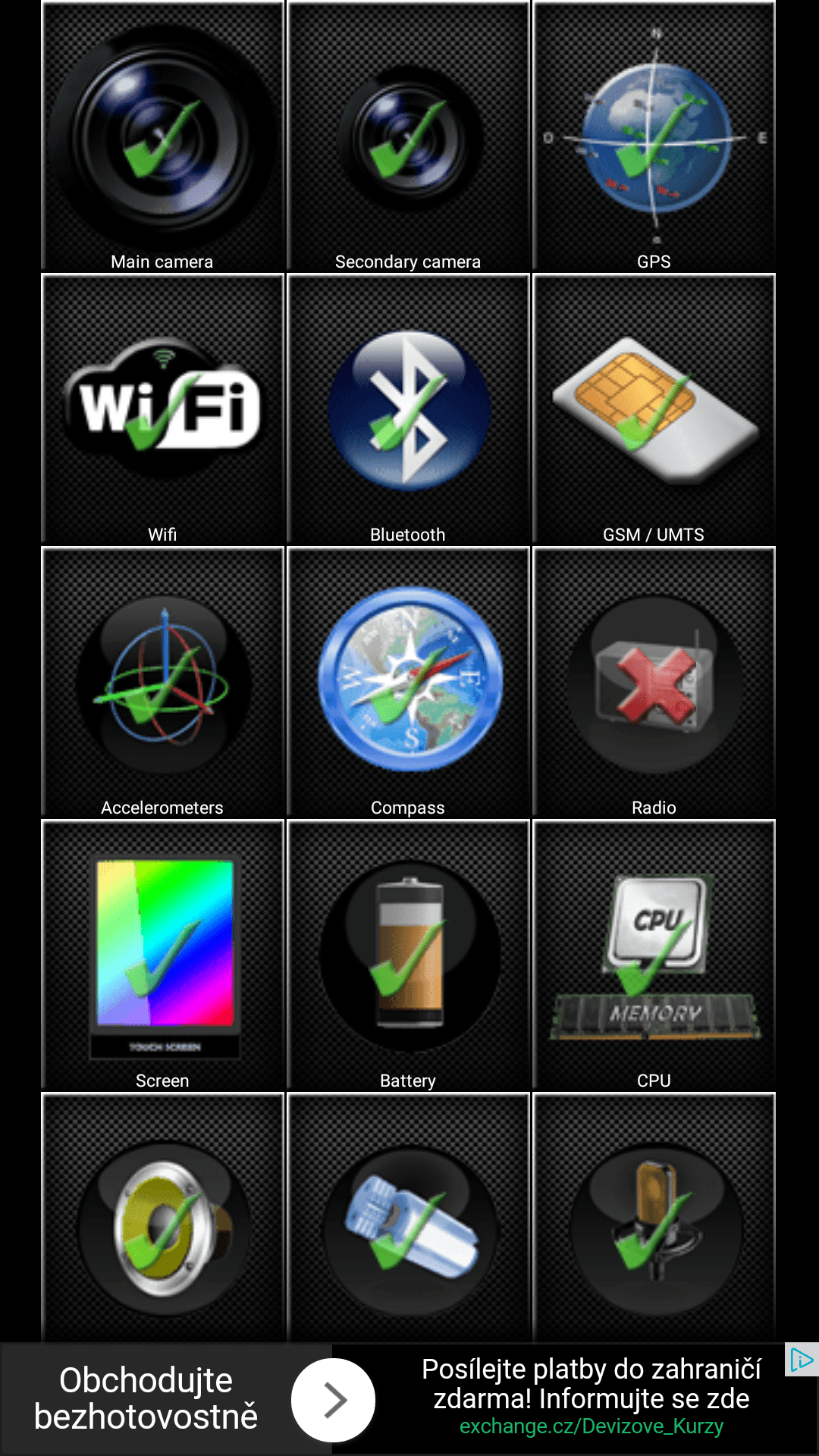Open the Compass test
Screen dimensions: 819x1456
click(408, 682)
